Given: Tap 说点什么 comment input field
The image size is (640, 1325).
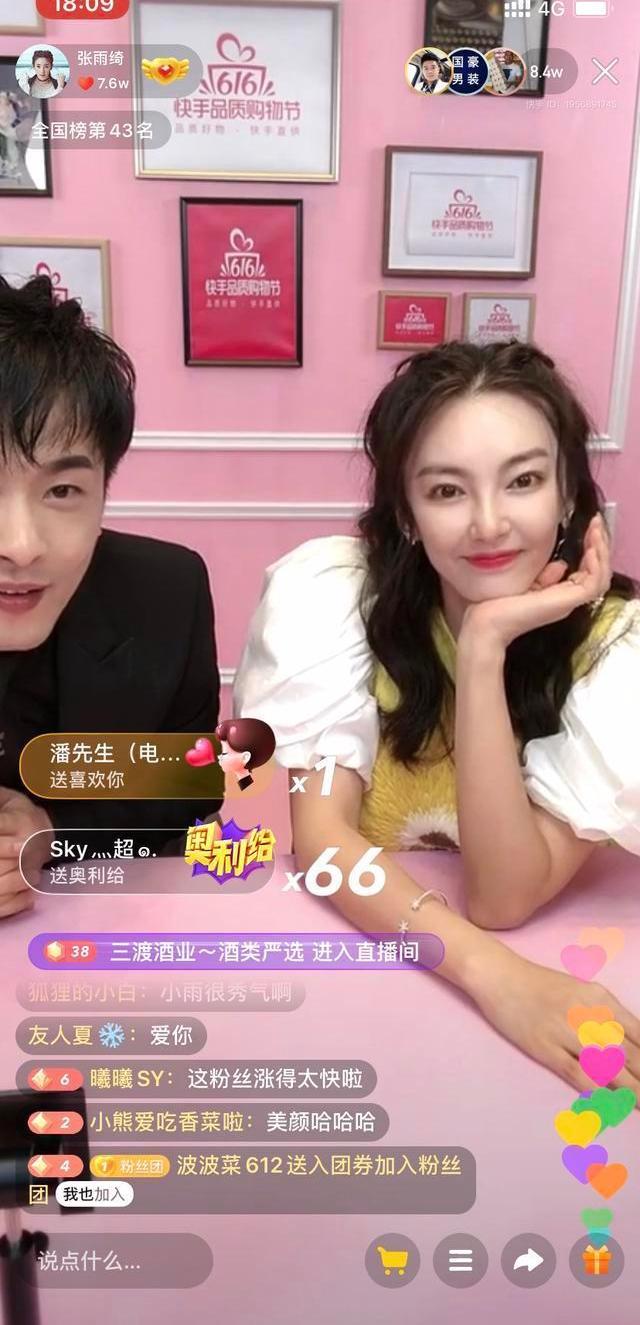Looking at the screenshot, I should 115,1260.
